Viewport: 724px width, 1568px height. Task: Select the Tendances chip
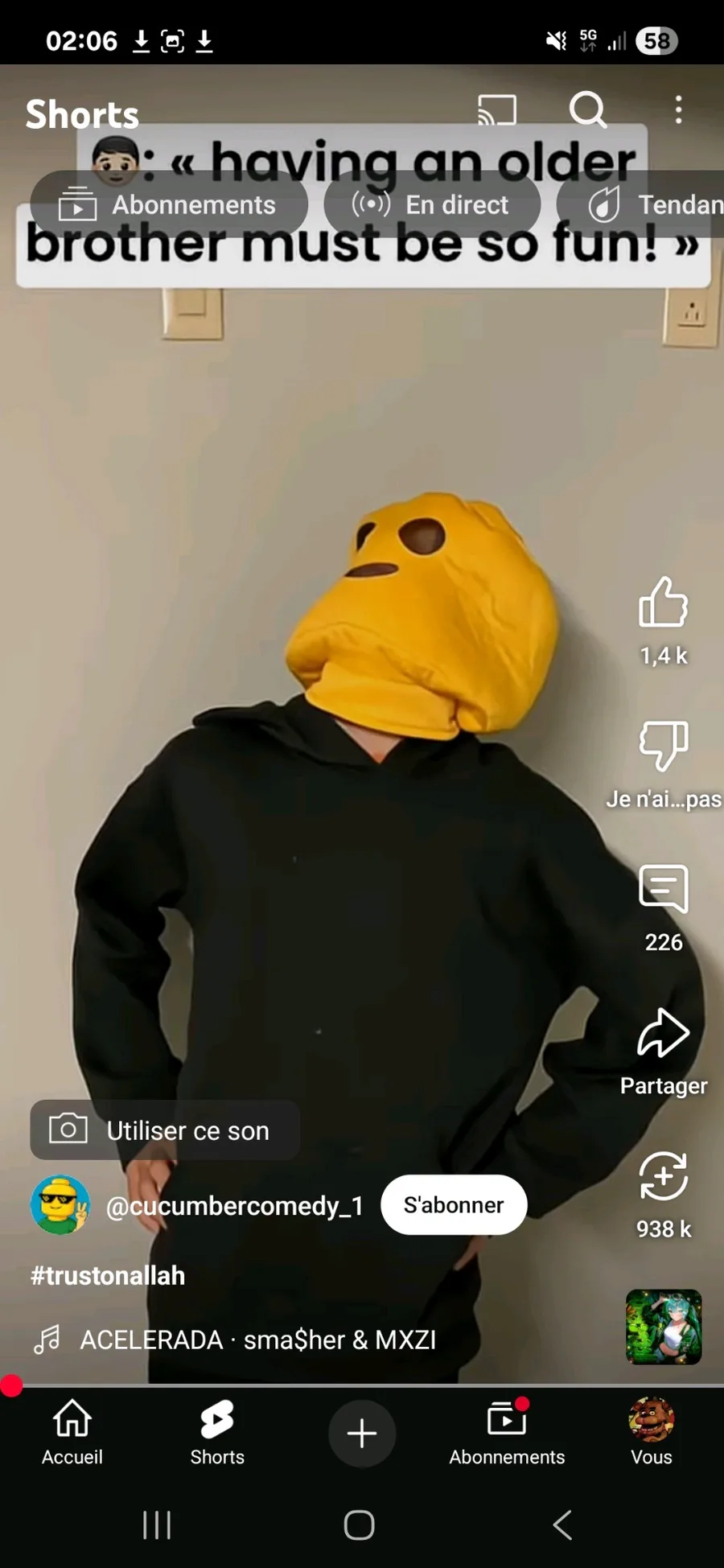coord(640,204)
